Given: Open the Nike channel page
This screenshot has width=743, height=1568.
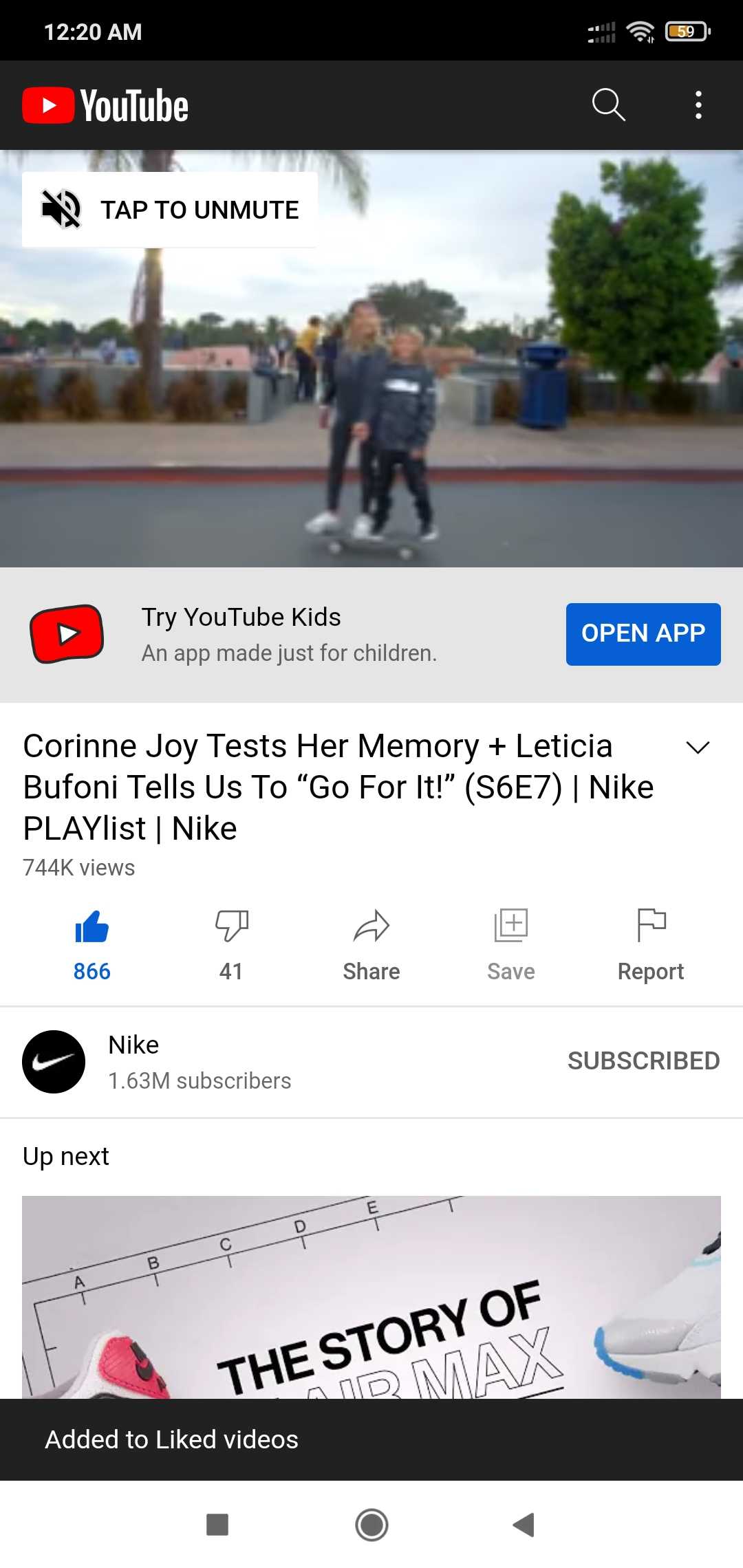Looking at the screenshot, I should (54, 1061).
